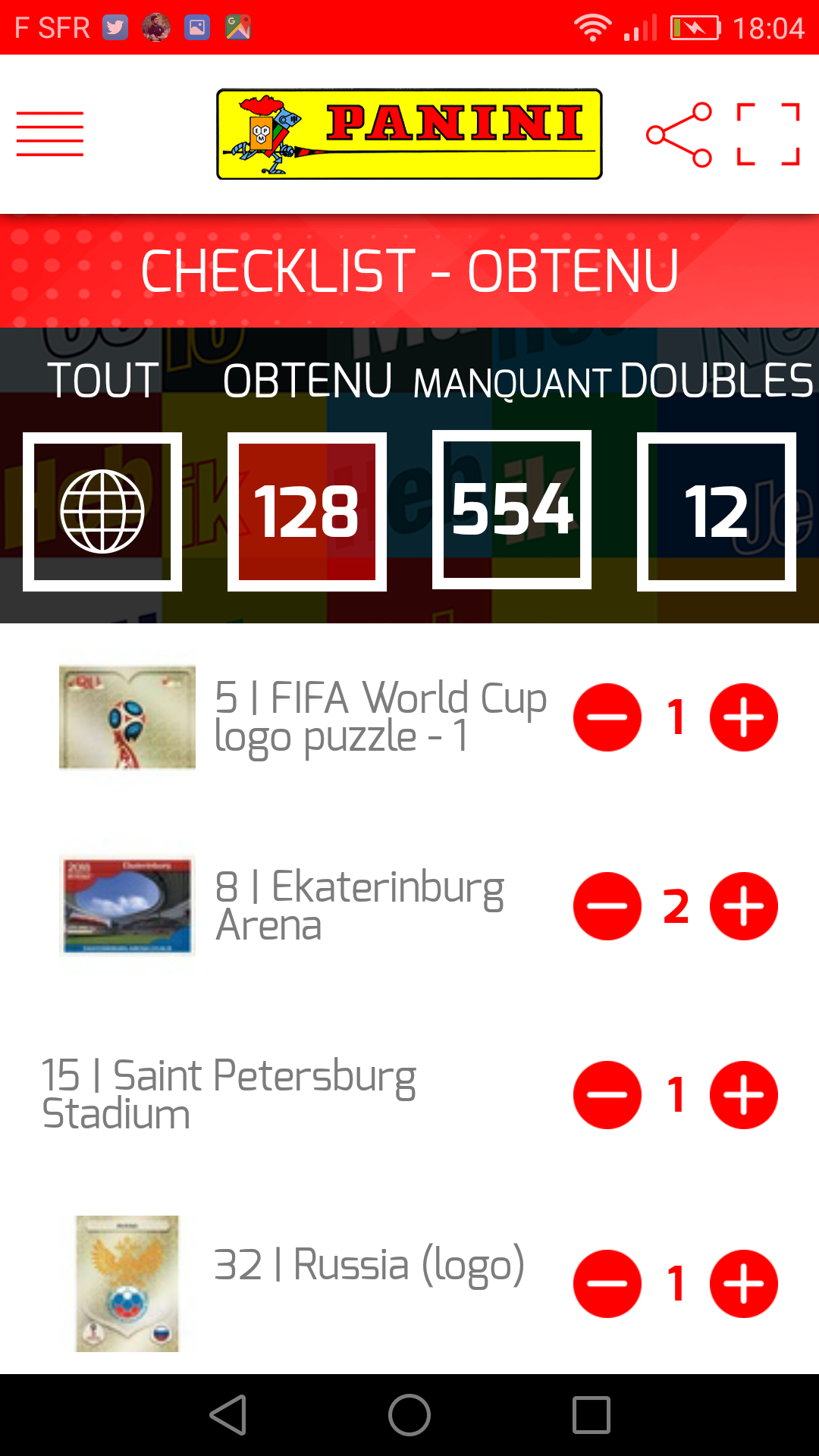
Task: Add one Ekaterinburg Arena sticker
Action: click(743, 906)
